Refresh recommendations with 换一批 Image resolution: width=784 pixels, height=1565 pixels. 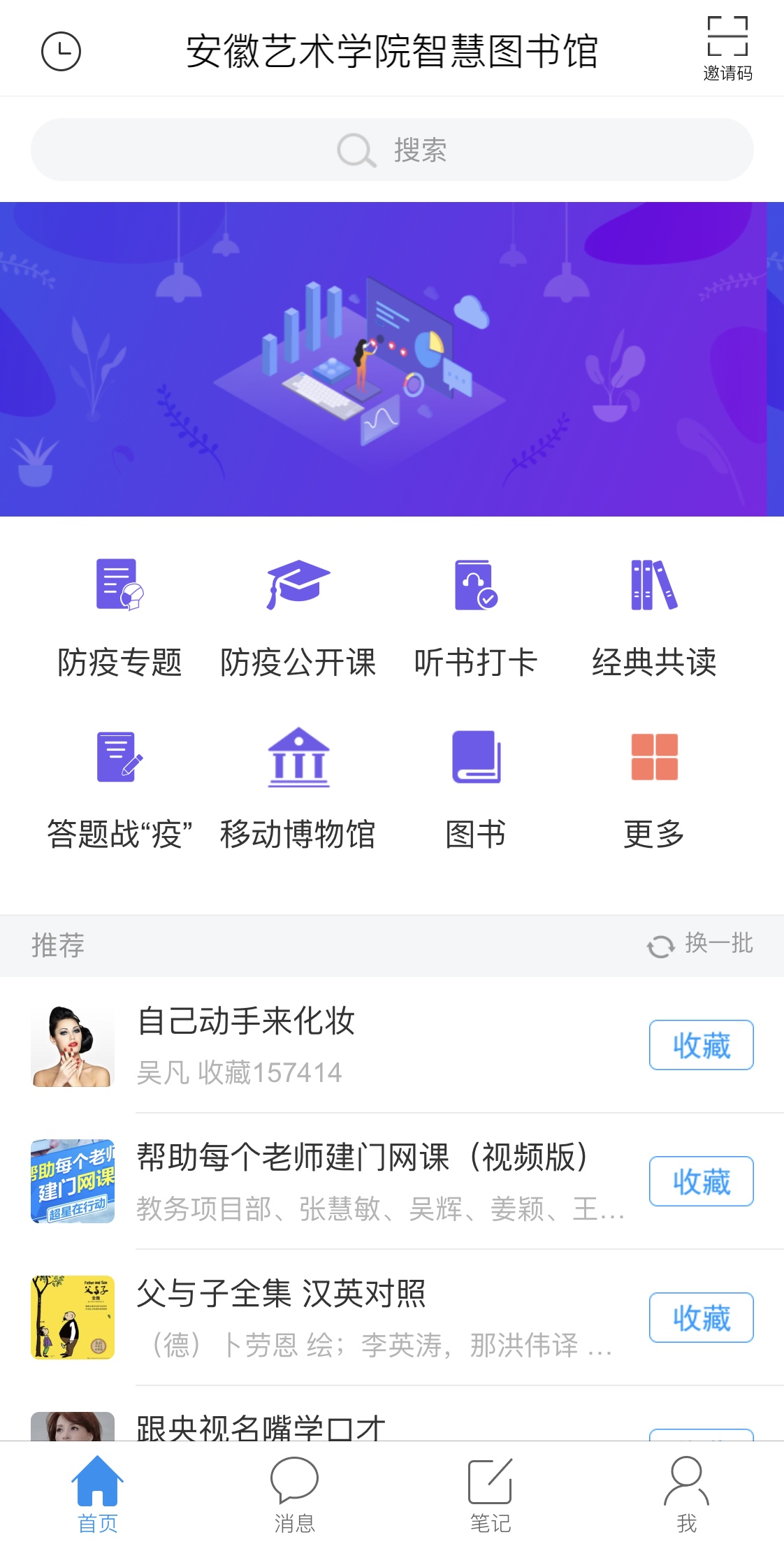click(700, 944)
